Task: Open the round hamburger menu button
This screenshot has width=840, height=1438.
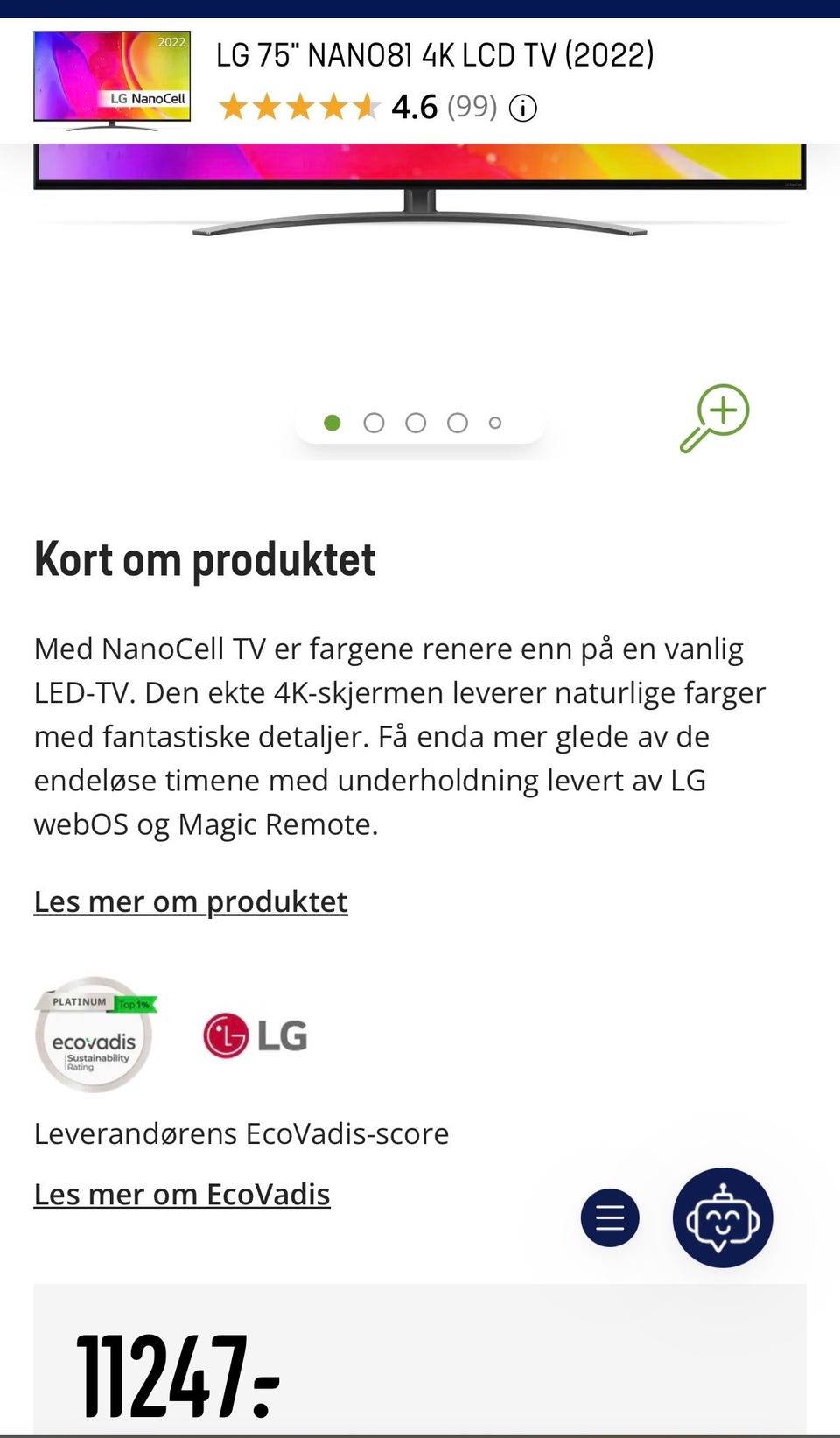Action: coord(610,1217)
